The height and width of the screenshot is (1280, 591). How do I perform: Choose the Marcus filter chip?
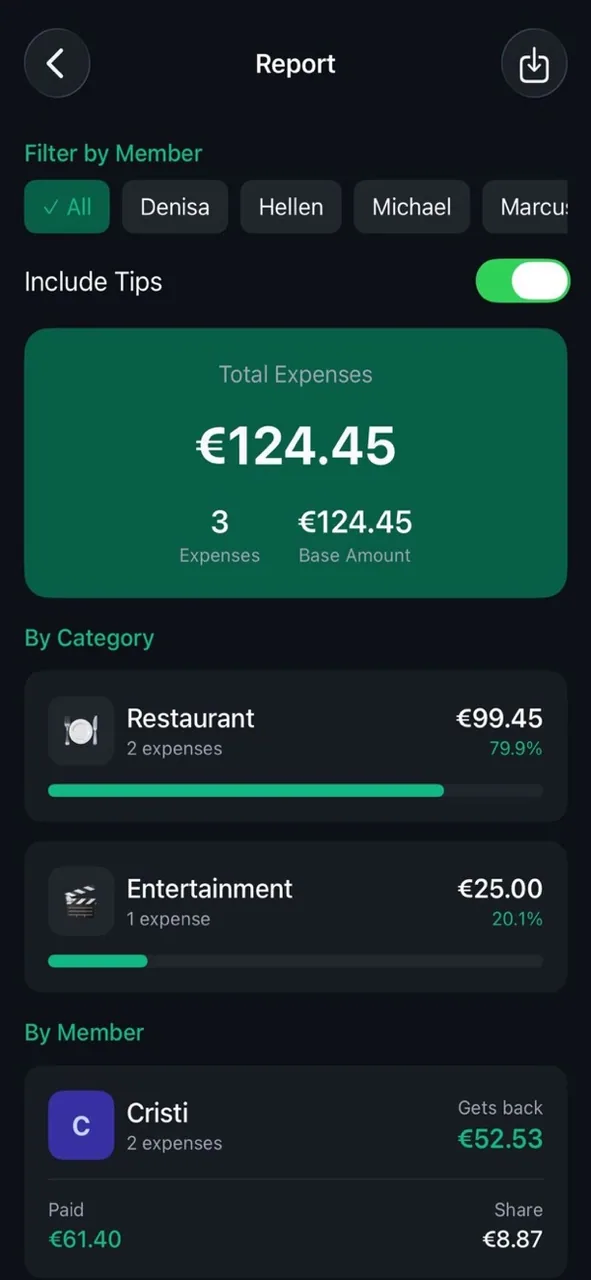pyautogui.click(x=525, y=207)
